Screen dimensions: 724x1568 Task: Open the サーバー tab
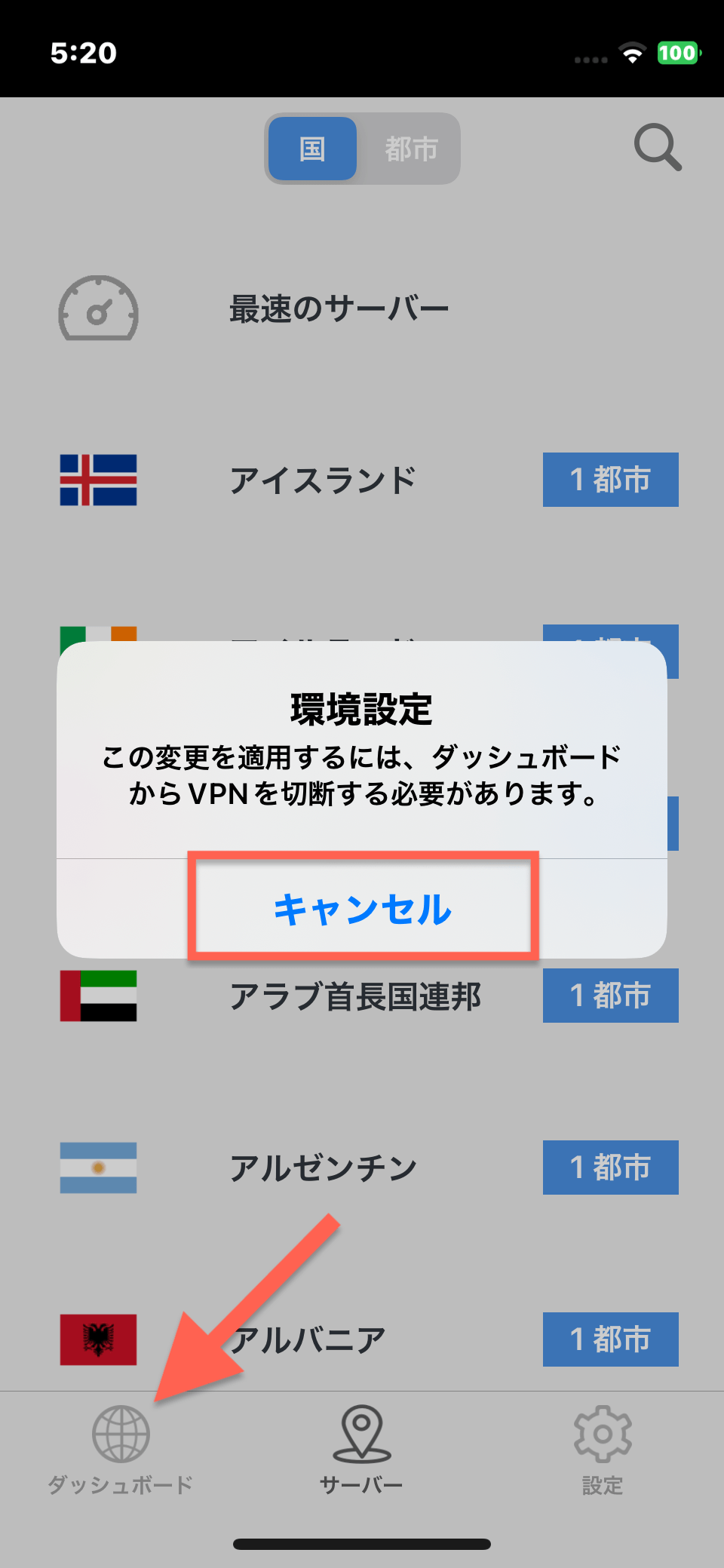click(x=362, y=1450)
